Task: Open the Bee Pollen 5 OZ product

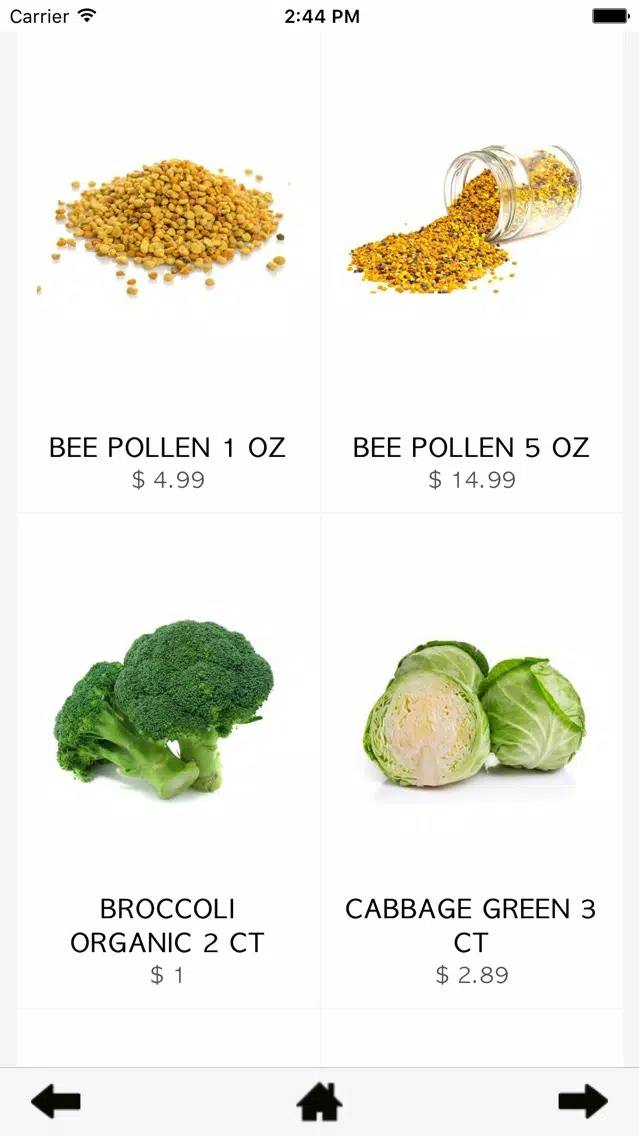Action: pyautogui.click(x=472, y=272)
